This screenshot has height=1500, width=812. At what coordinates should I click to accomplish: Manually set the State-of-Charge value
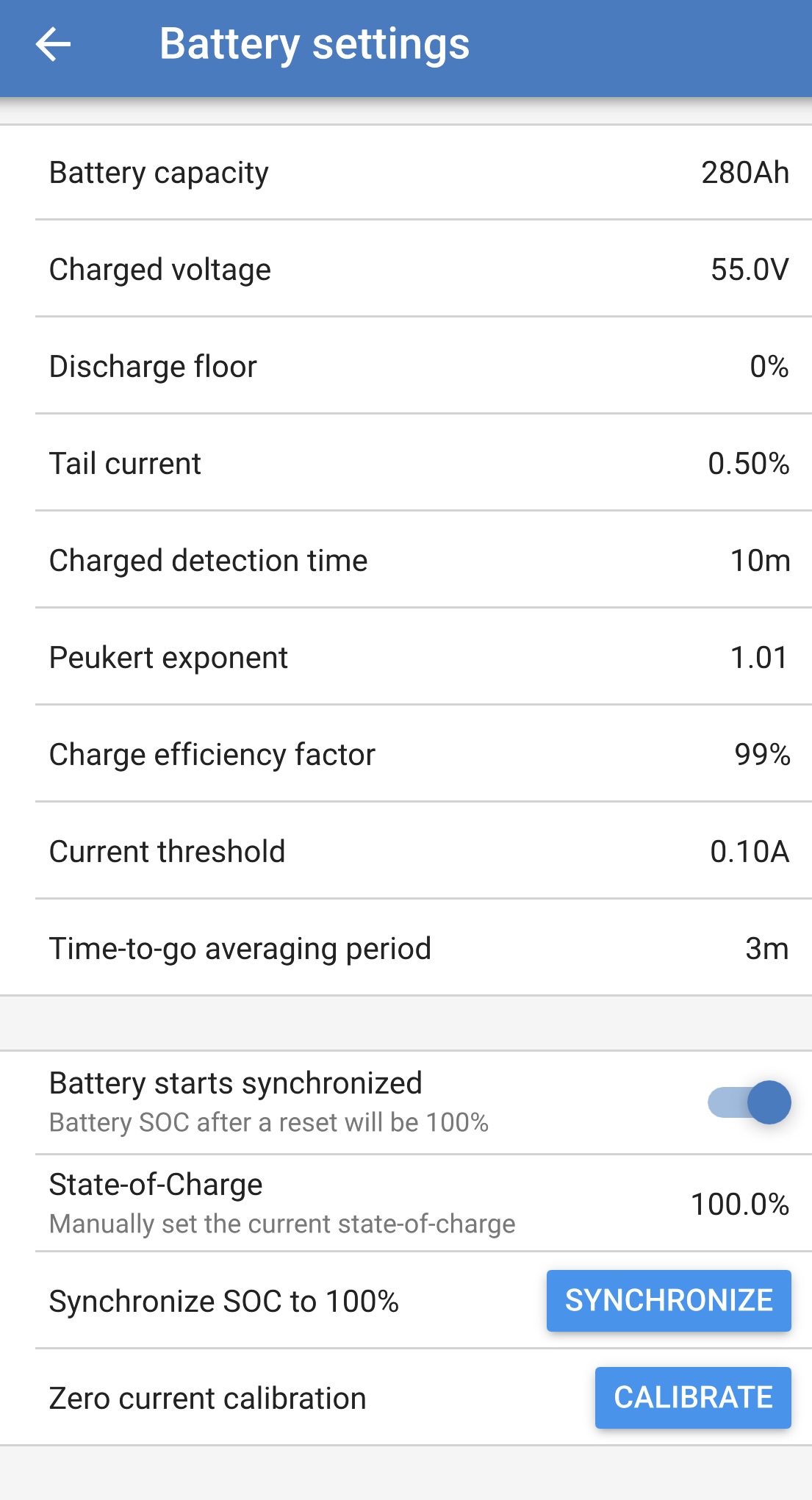point(406,1203)
